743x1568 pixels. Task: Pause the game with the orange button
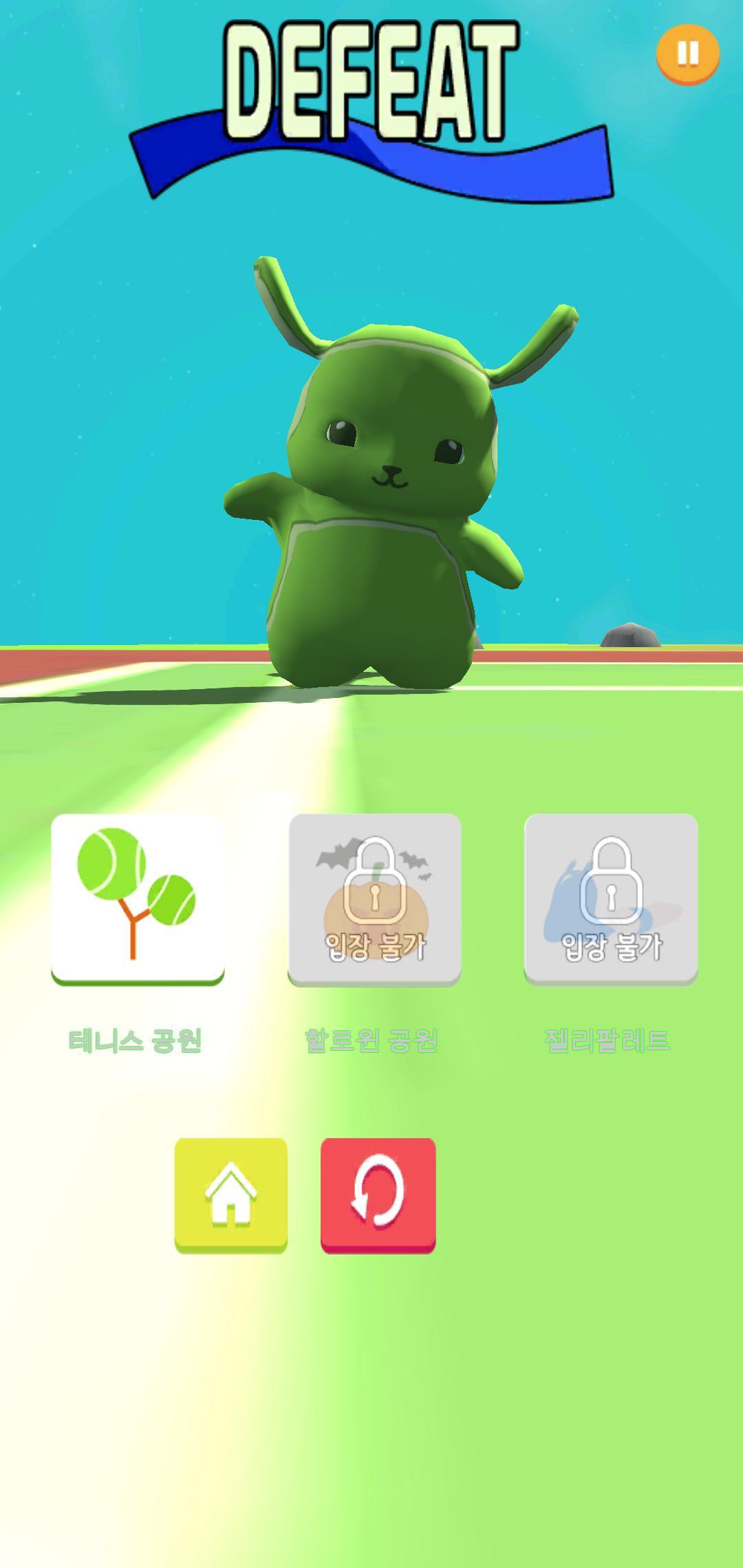pos(688,54)
